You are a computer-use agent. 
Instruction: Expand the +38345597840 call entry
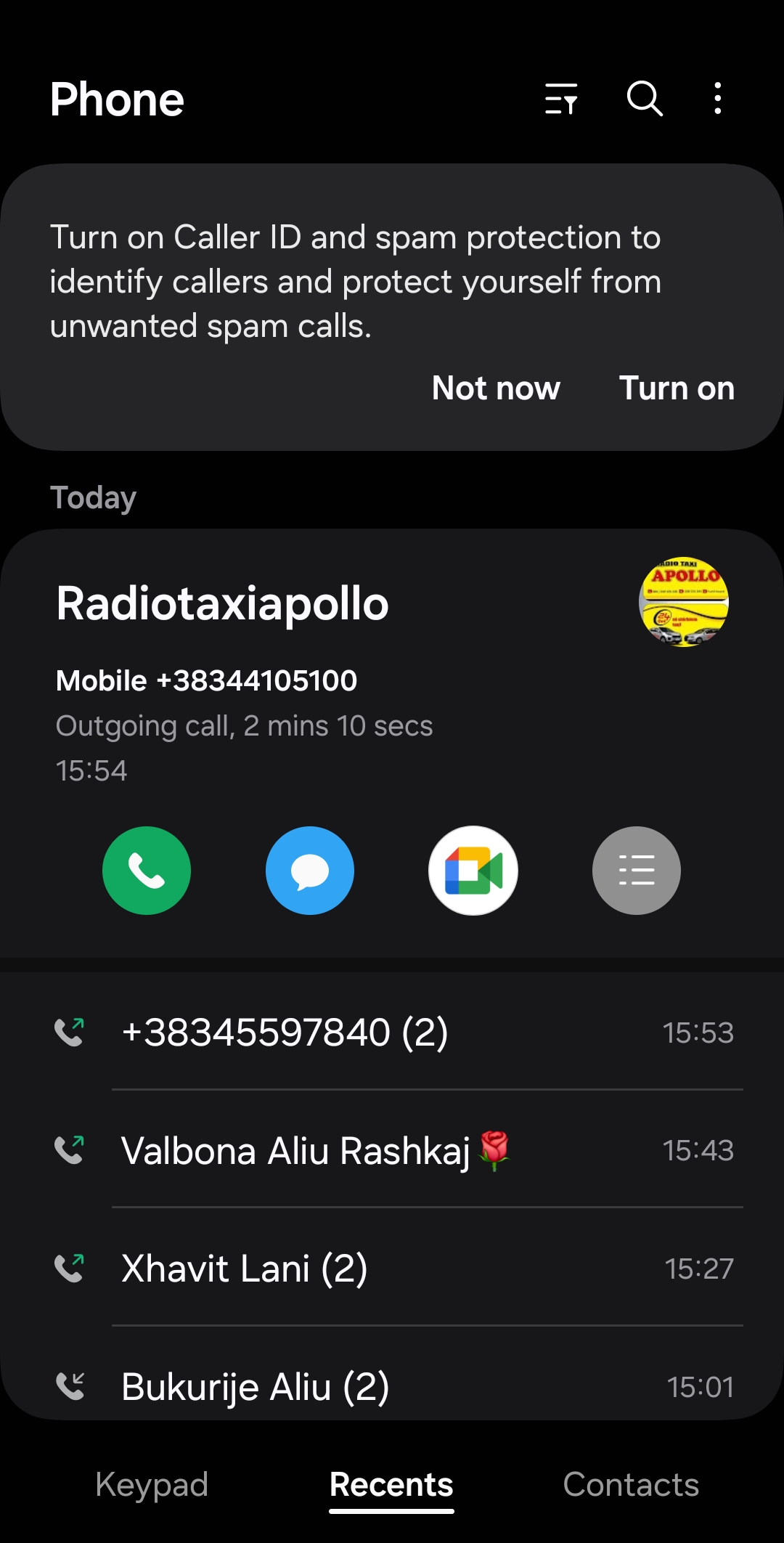tap(392, 1032)
